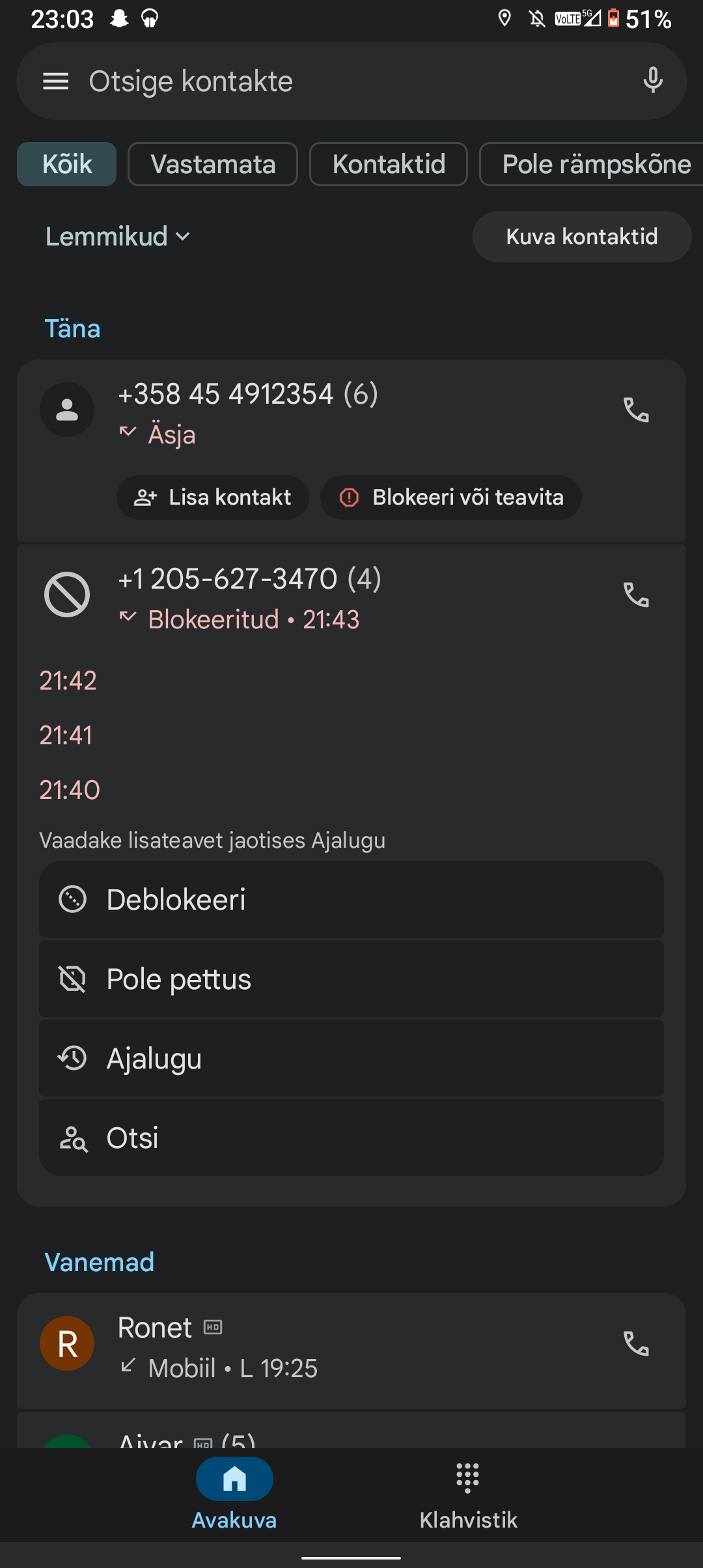The width and height of the screenshot is (703, 1568).
Task: Open Ajalugu for the blocked number
Action: 351,1059
